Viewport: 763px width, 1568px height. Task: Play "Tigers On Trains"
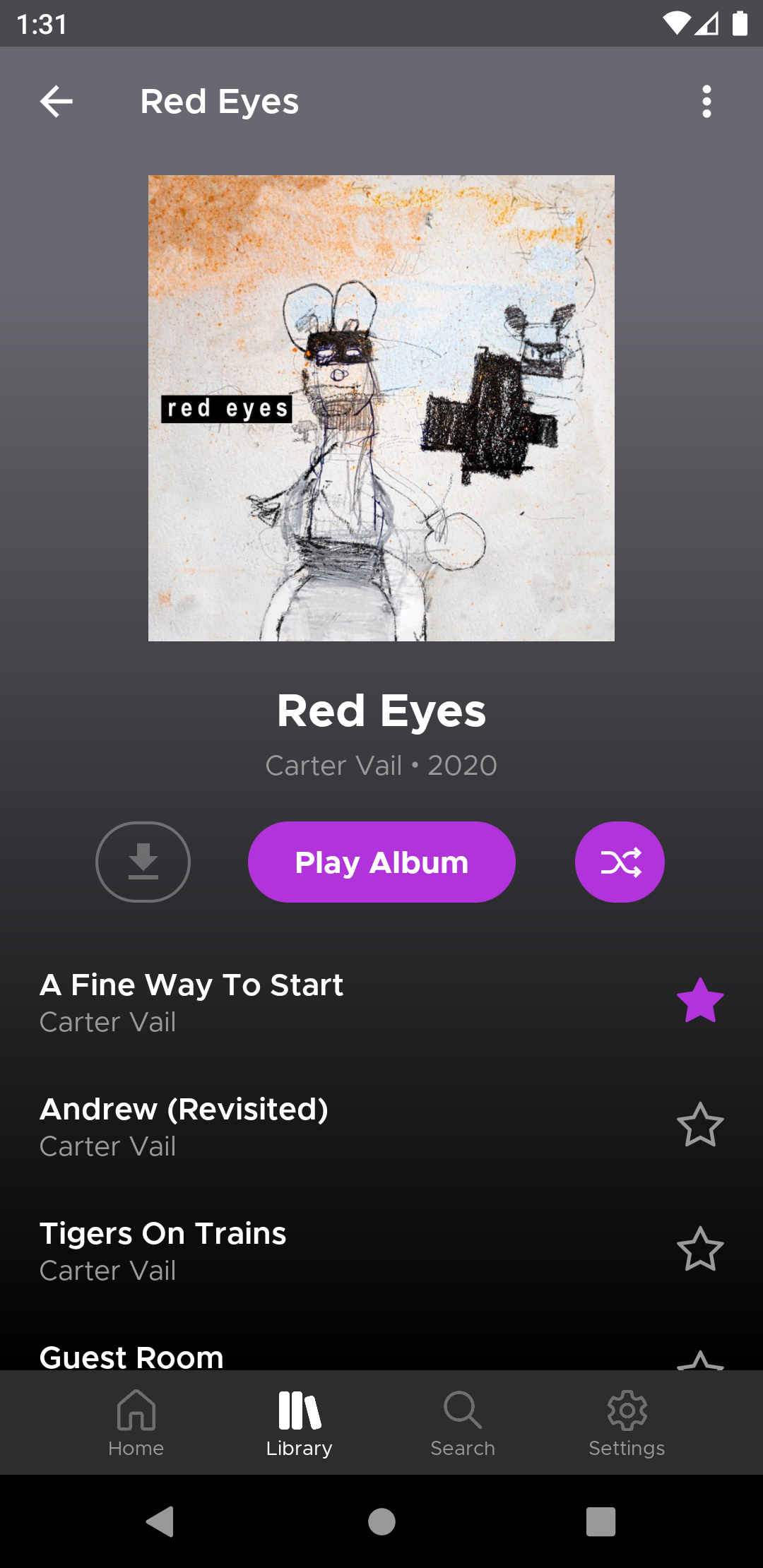click(x=283, y=1249)
